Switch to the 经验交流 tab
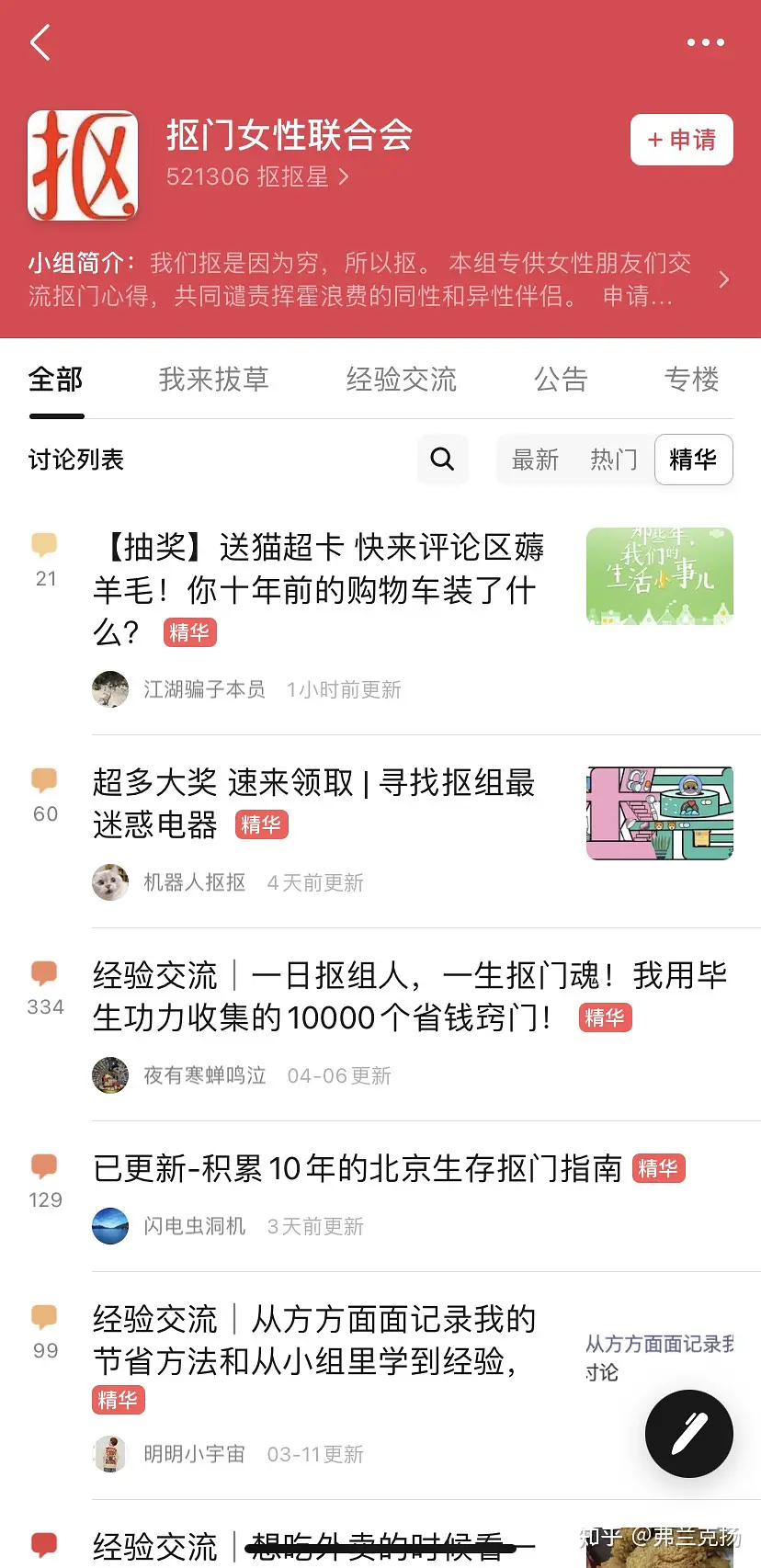This screenshot has width=761, height=1568. (401, 379)
